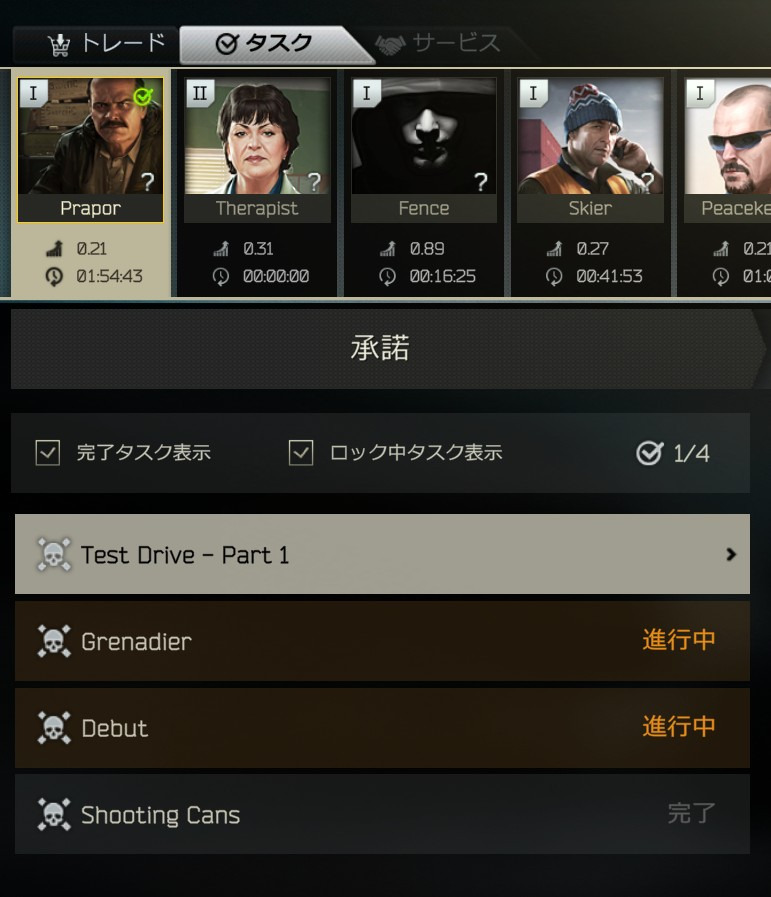Open the Grenadier task
This screenshot has height=897, width=771.
pos(382,641)
